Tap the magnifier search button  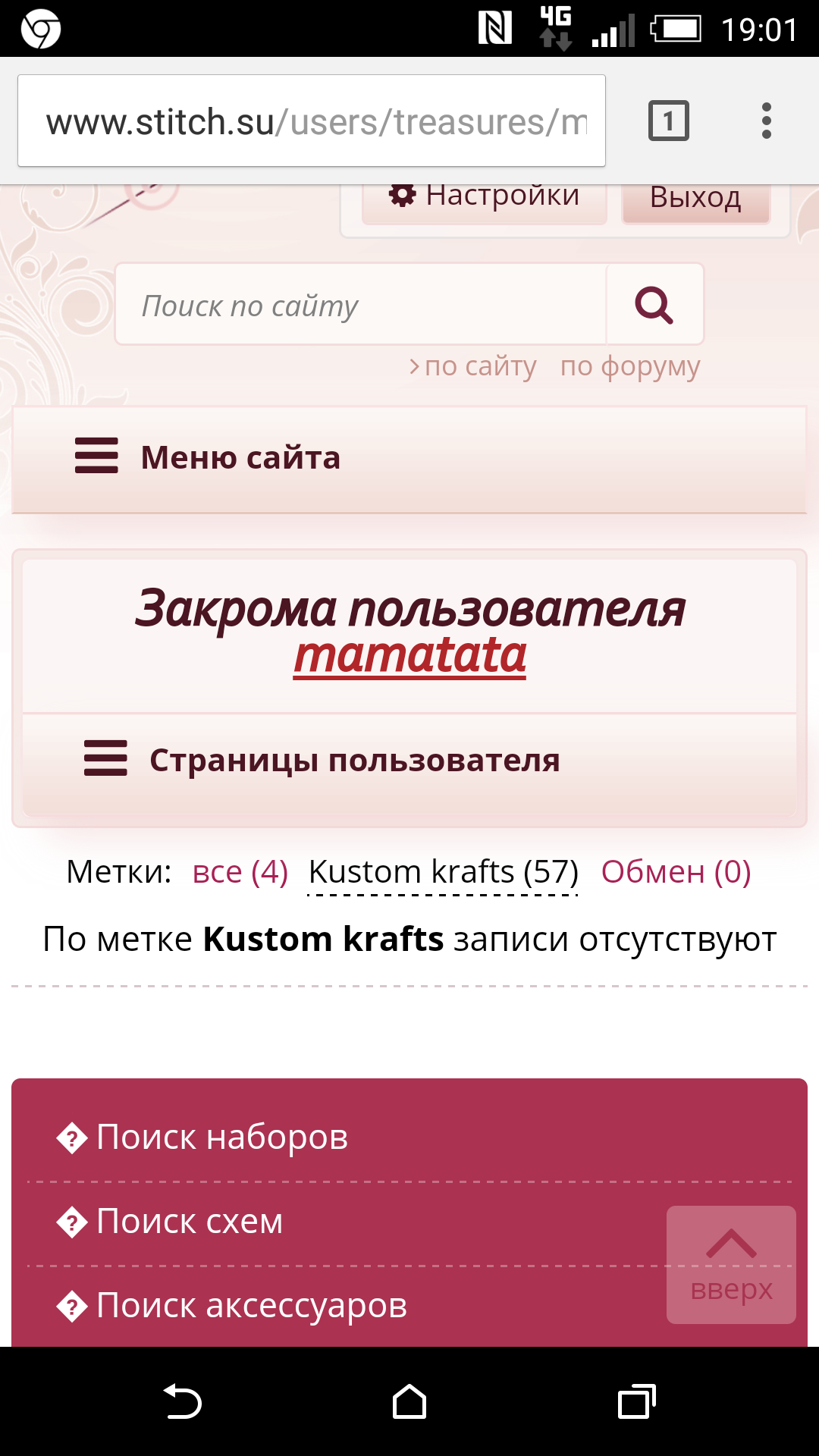tap(654, 305)
